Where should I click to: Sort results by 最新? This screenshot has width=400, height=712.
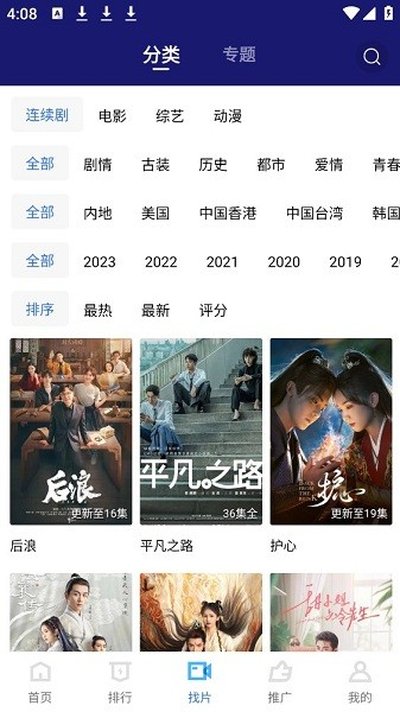pyautogui.click(x=155, y=310)
